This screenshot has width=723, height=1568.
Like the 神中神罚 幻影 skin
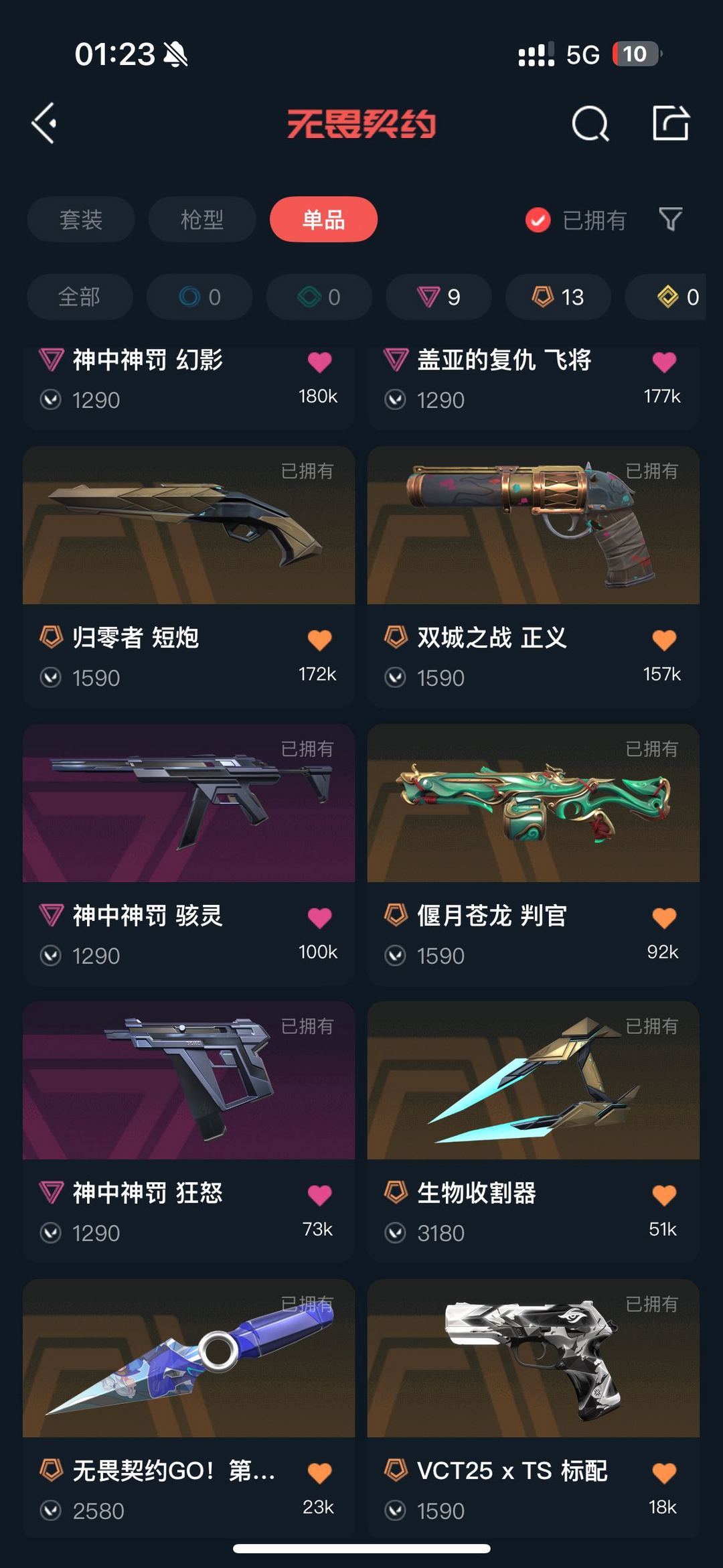[319, 362]
